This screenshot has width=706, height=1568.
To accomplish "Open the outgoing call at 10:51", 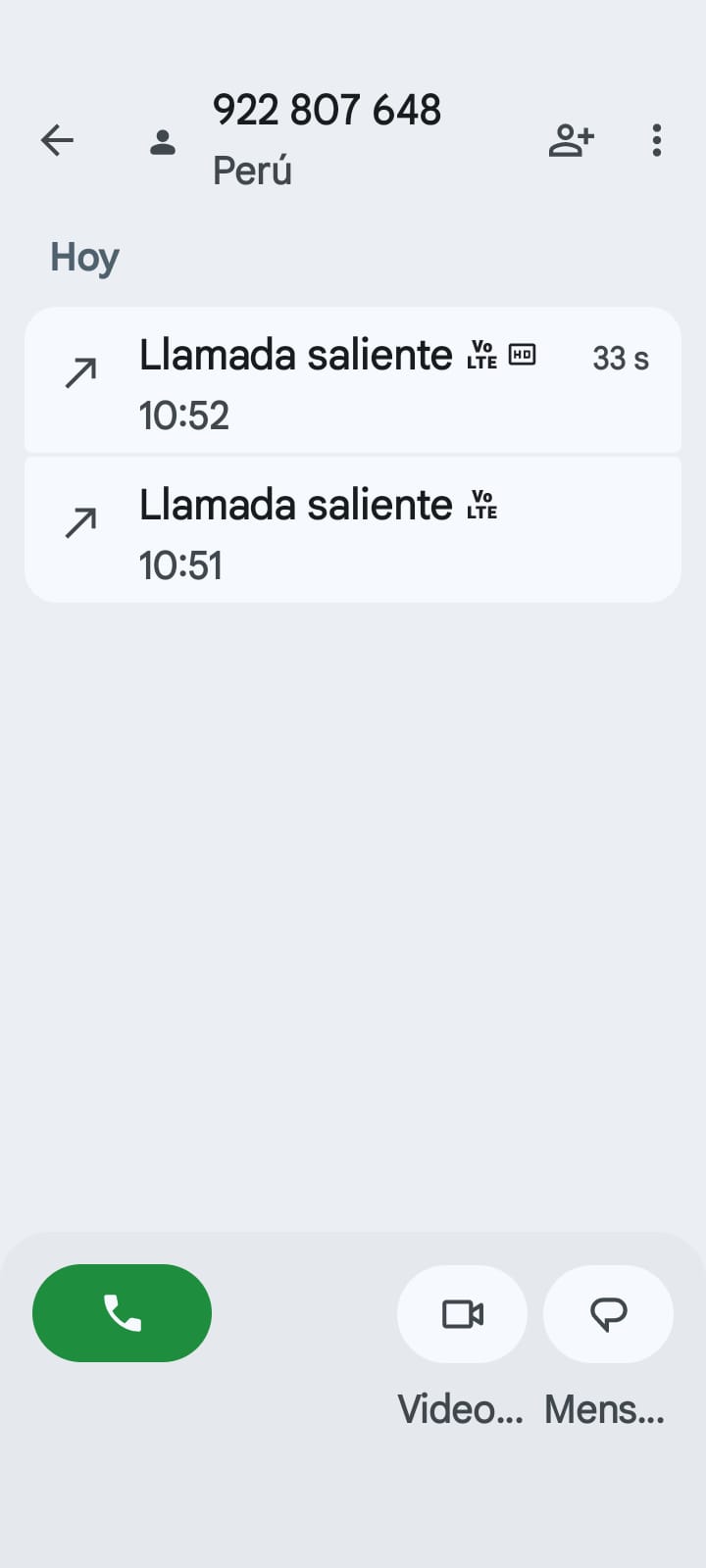I will click(x=352, y=531).
